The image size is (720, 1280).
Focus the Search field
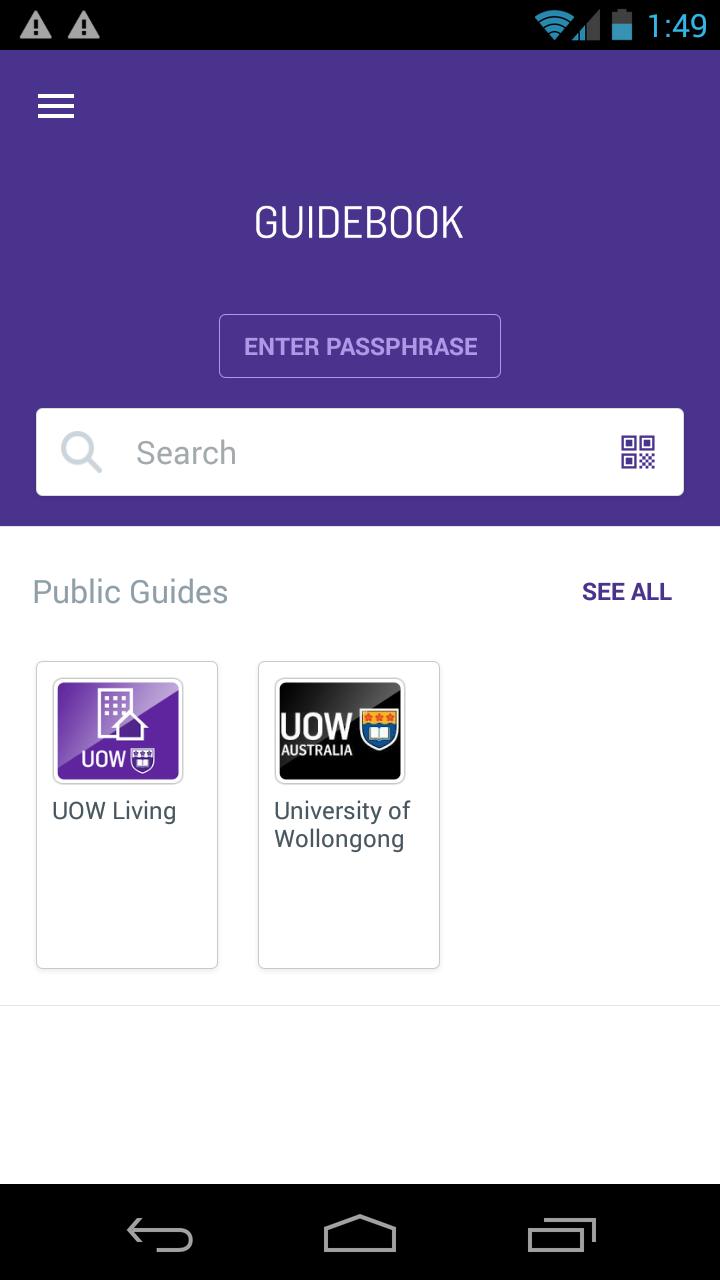360,452
